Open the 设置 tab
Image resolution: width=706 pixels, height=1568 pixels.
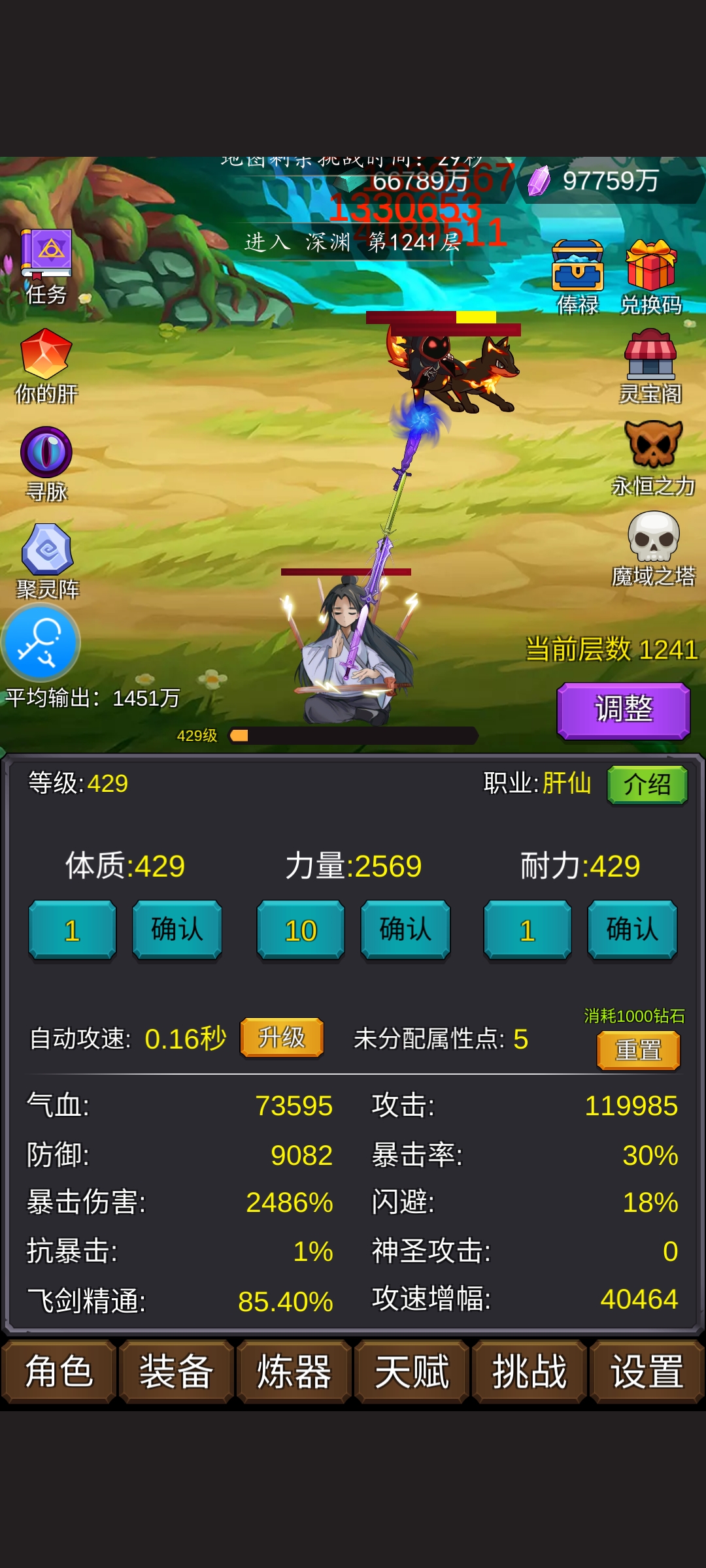(647, 1371)
